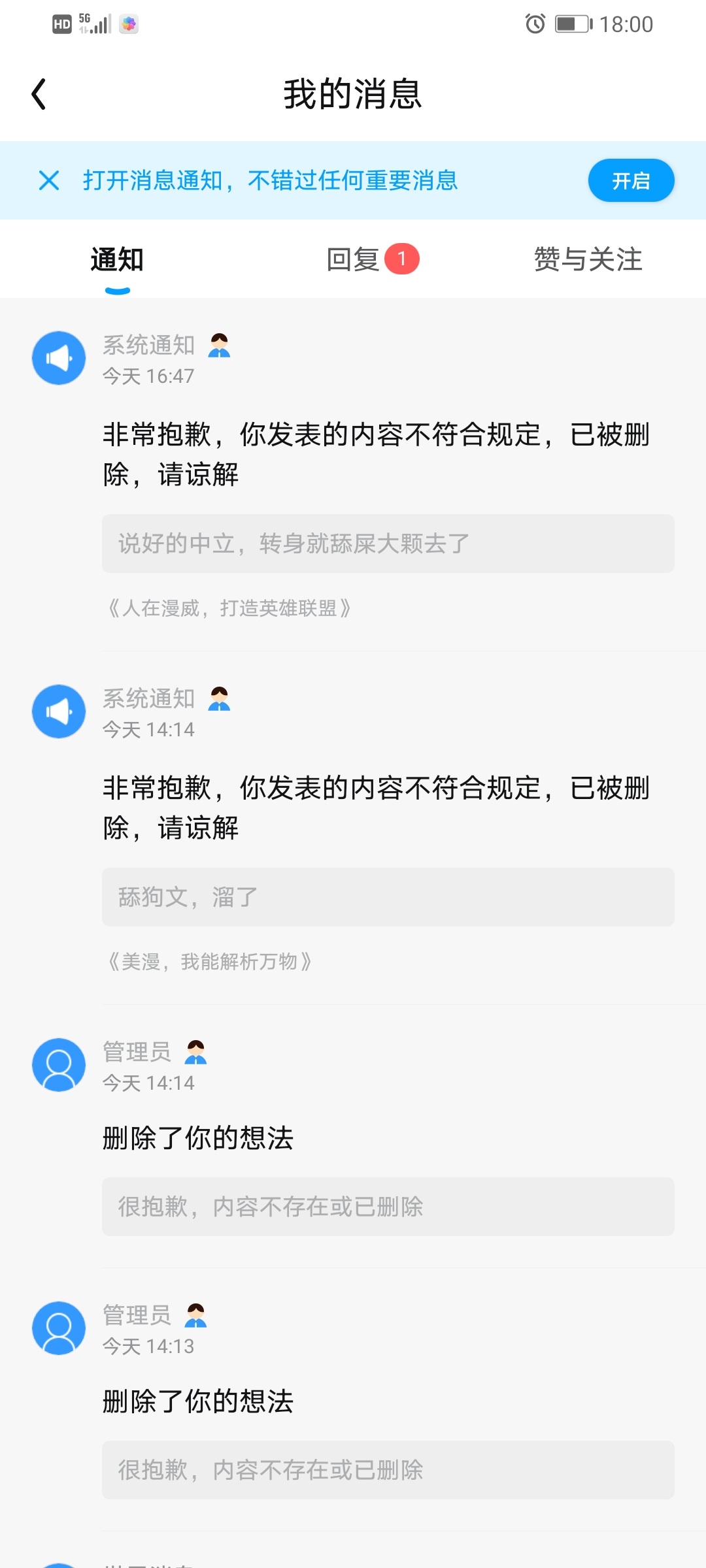
Task: Open the 赞与关注 tab
Action: coord(588,260)
